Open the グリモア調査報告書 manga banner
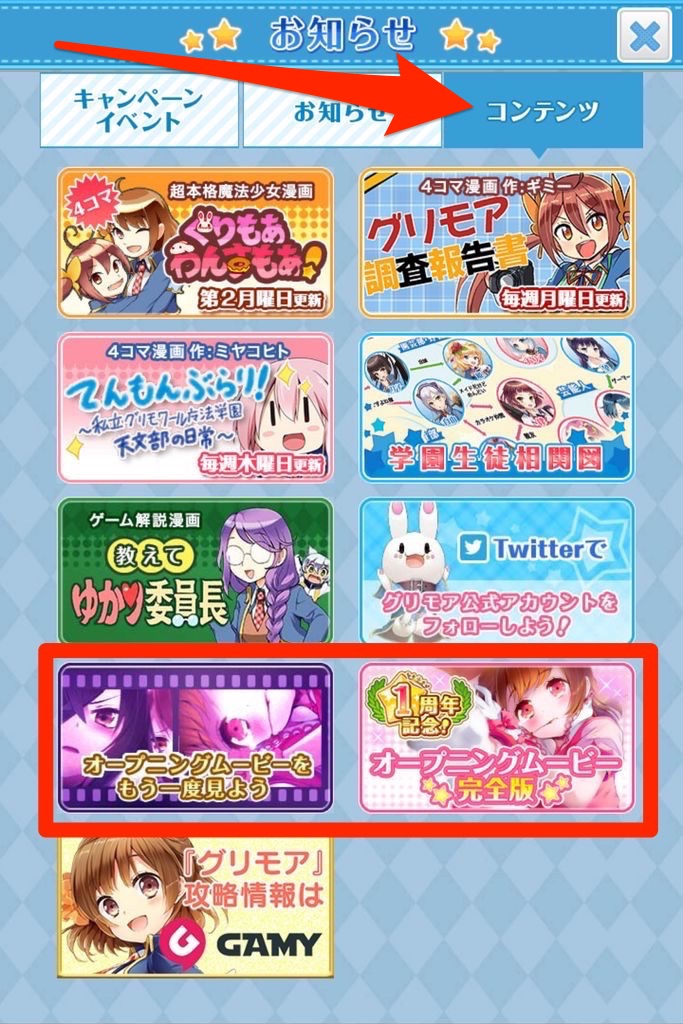The image size is (683, 1024). (497, 243)
